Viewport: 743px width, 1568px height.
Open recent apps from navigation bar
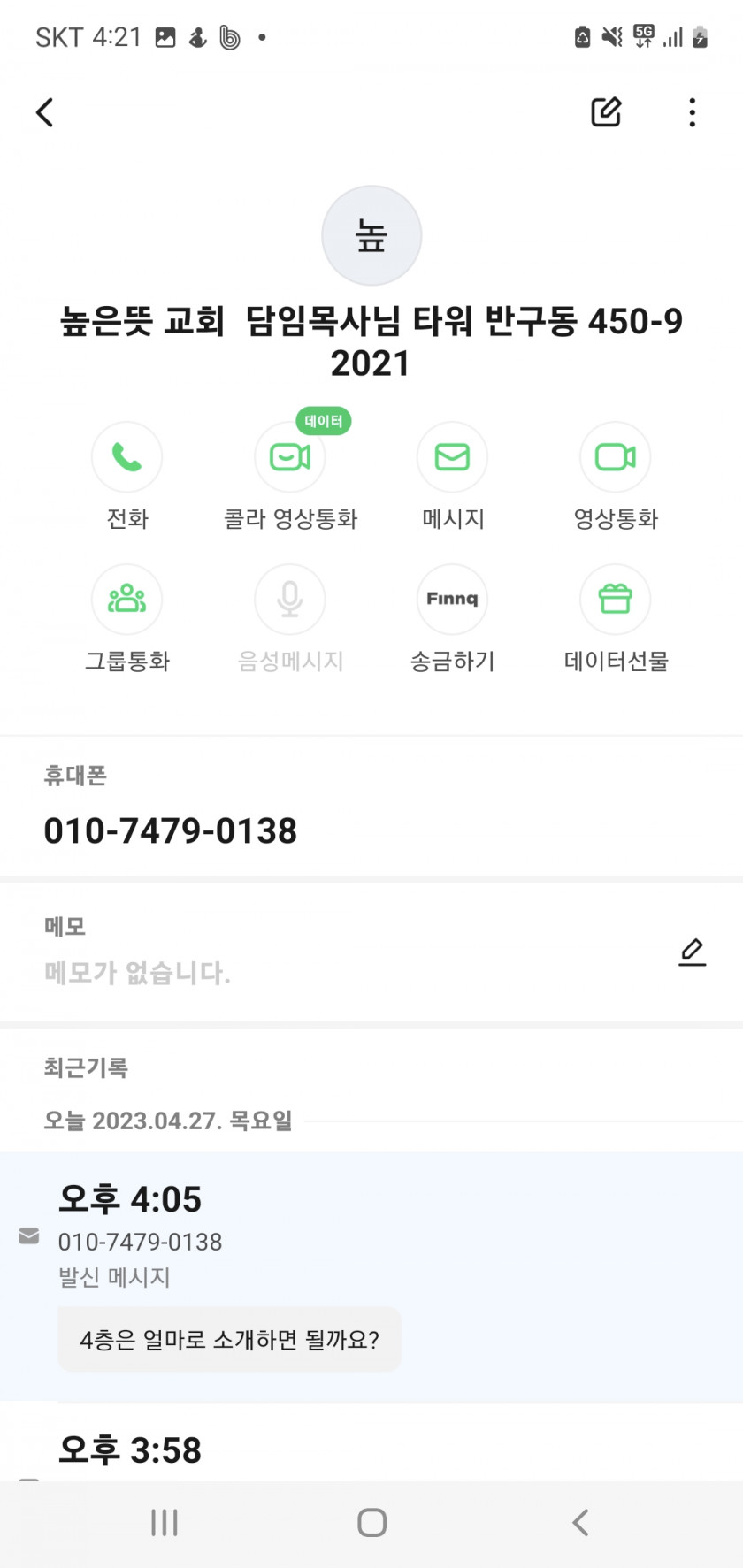(x=165, y=1522)
